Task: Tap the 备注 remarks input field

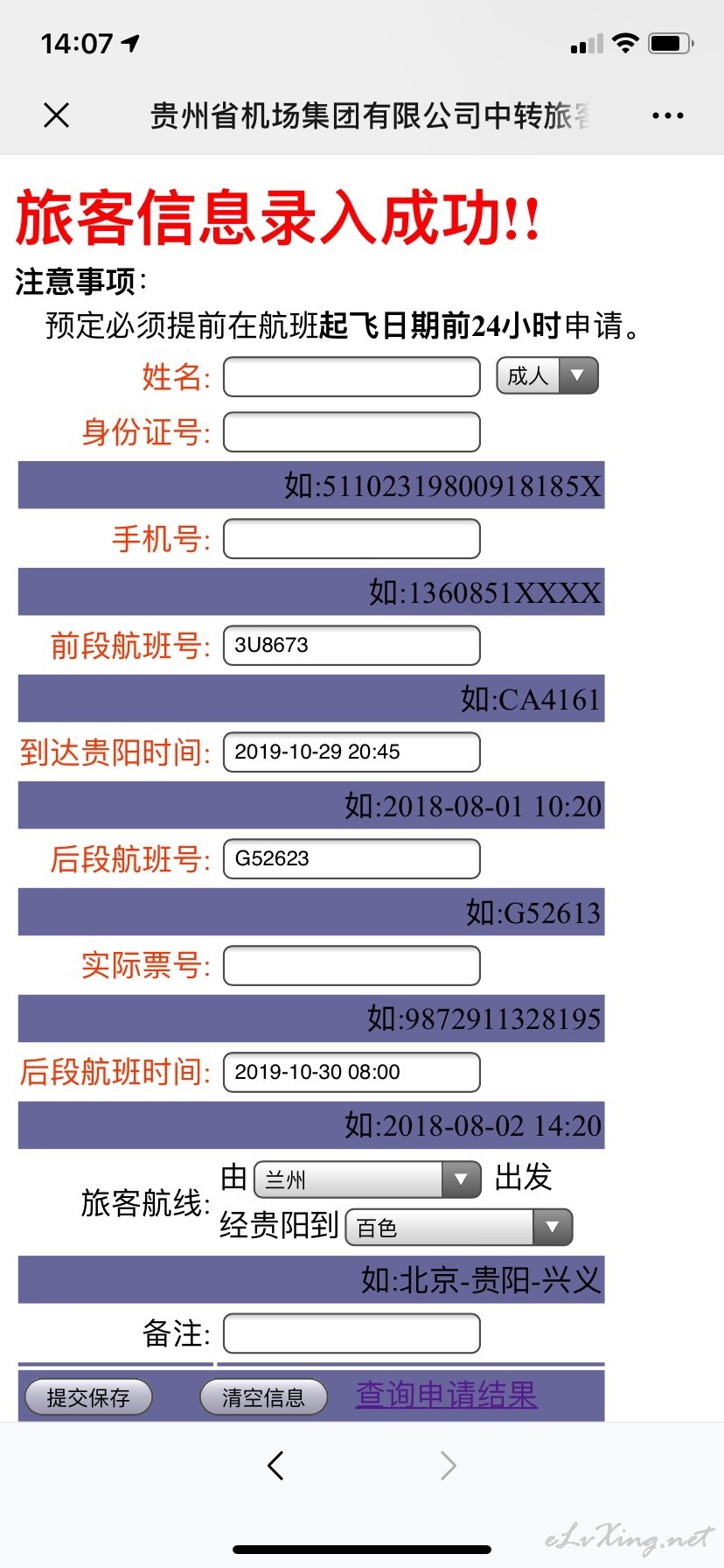Action: tap(352, 1333)
